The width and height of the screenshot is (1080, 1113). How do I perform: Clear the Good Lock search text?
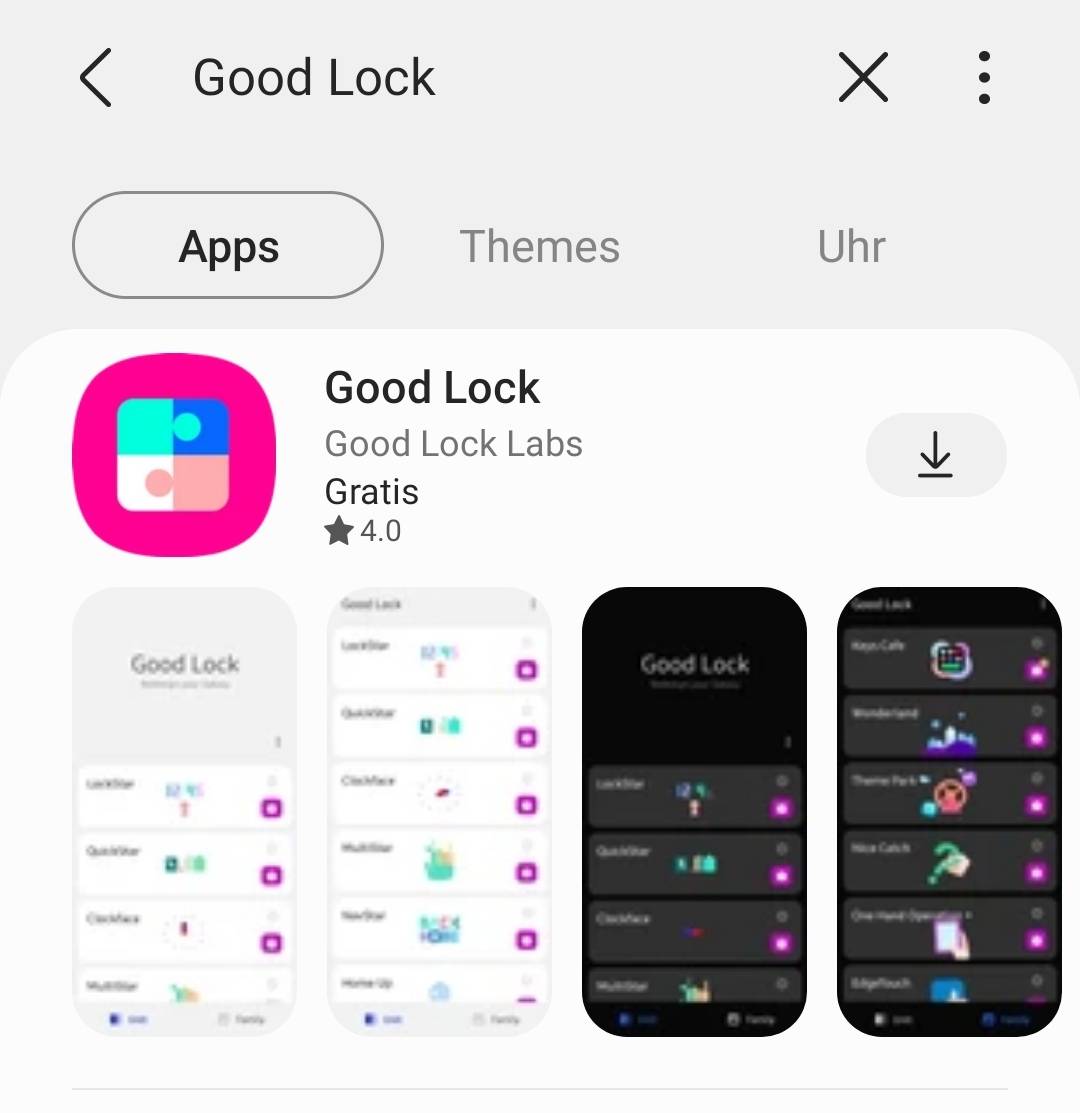point(863,78)
